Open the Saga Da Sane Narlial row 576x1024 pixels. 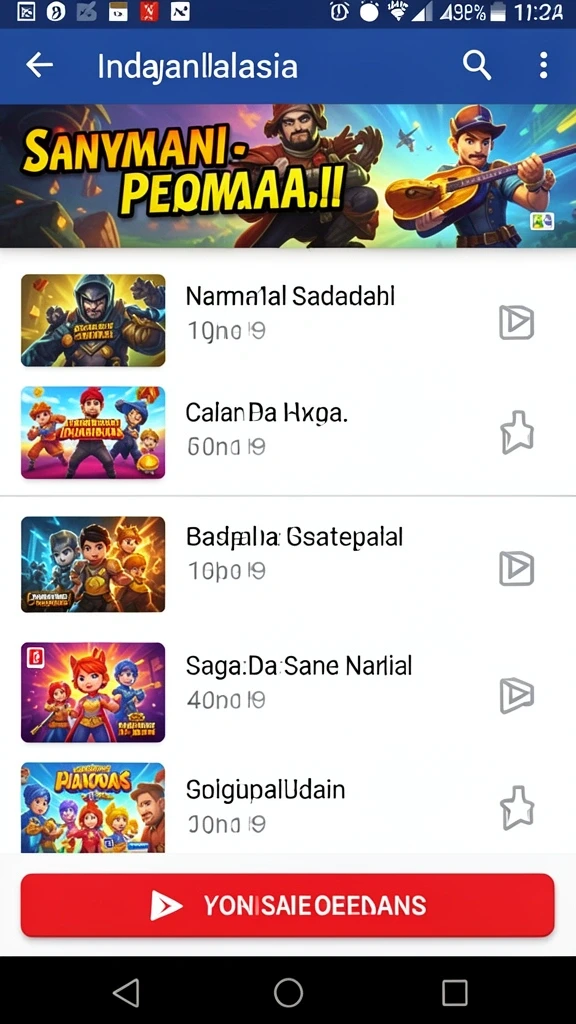(288, 692)
